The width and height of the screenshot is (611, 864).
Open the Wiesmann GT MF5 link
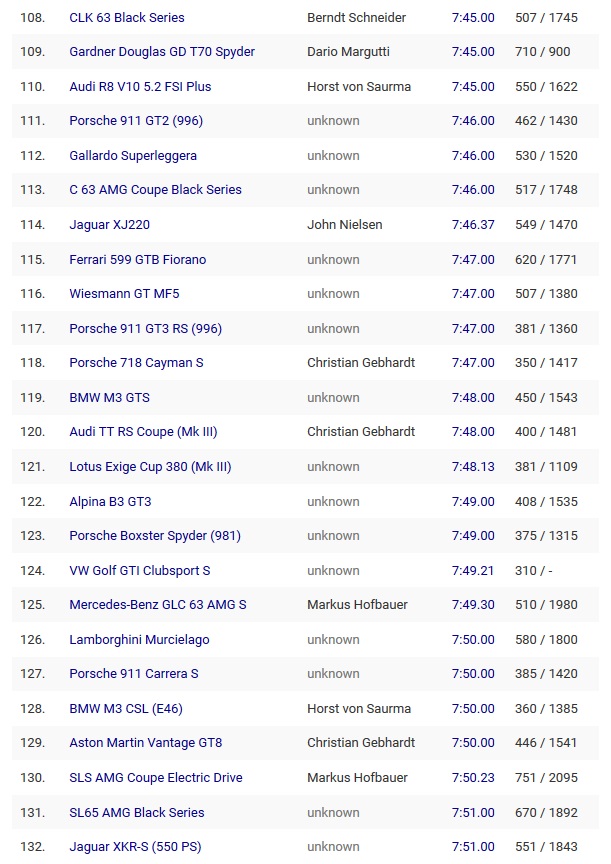pyautogui.click(x=124, y=294)
